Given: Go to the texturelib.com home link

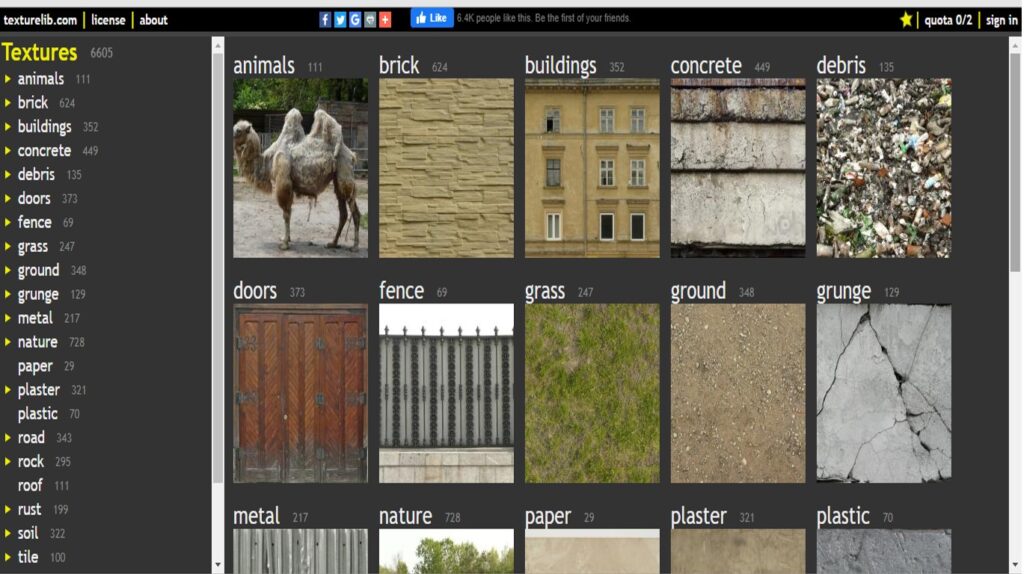Looking at the screenshot, I should [x=40, y=20].
